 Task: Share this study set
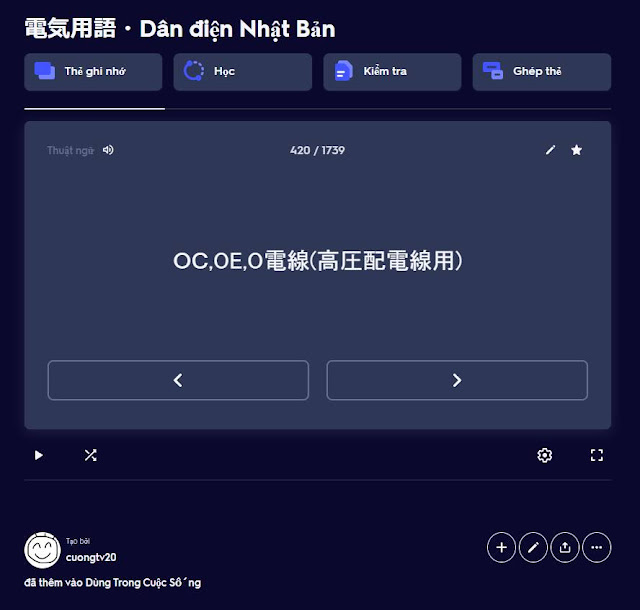[565, 547]
